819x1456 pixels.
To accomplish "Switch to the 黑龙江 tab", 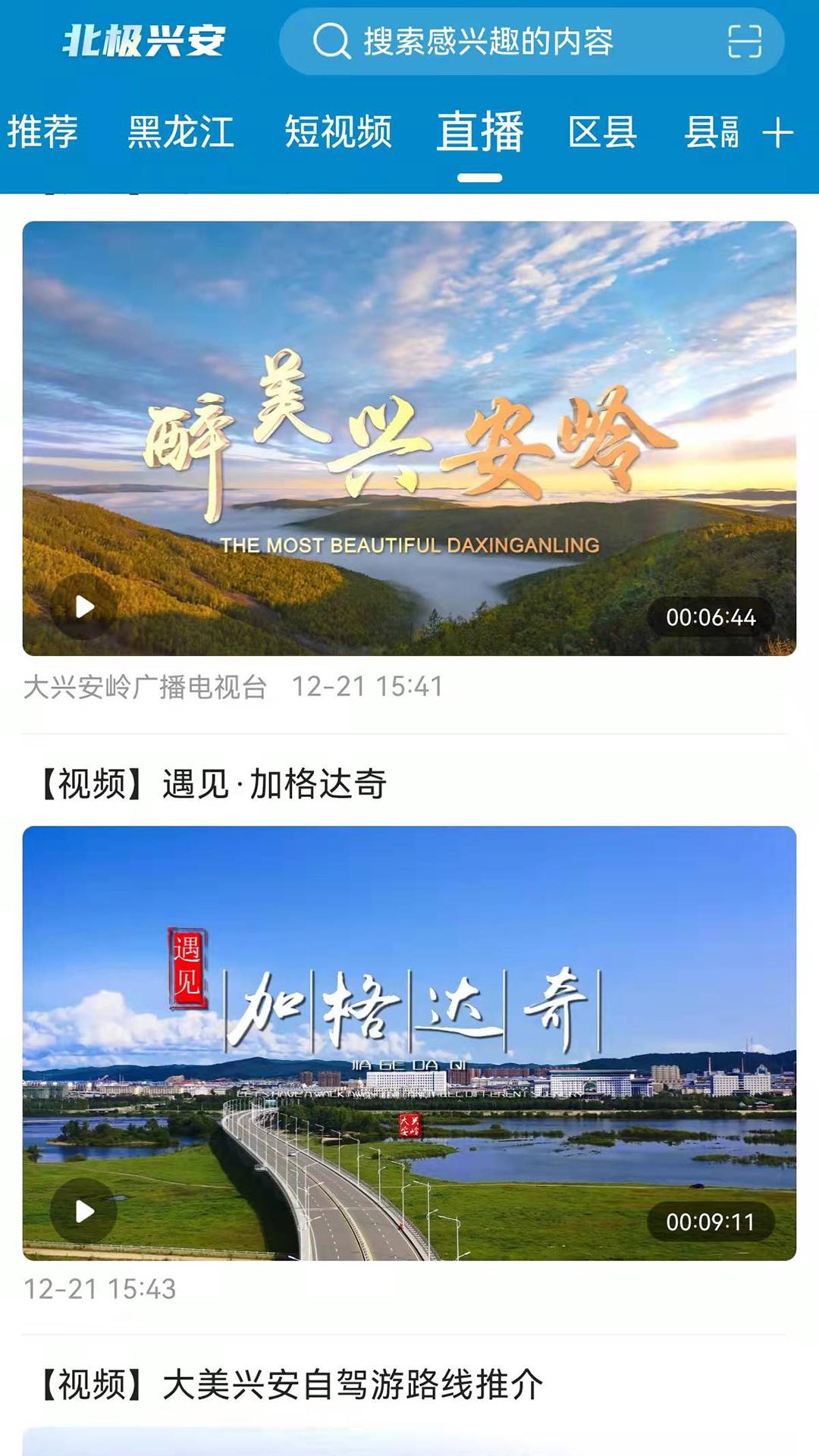I will pos(180,132).
